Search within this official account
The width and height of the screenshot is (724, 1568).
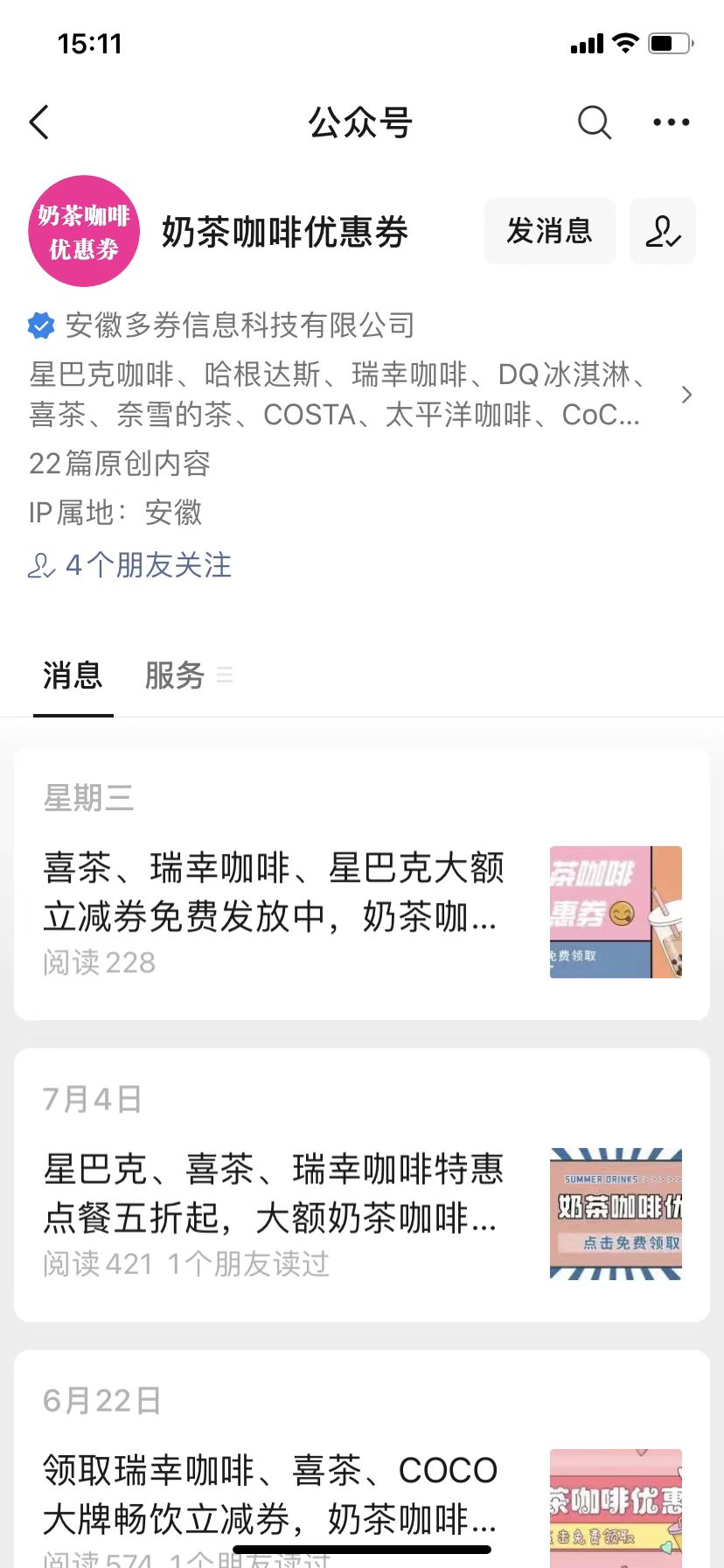(x=594, y=122)
